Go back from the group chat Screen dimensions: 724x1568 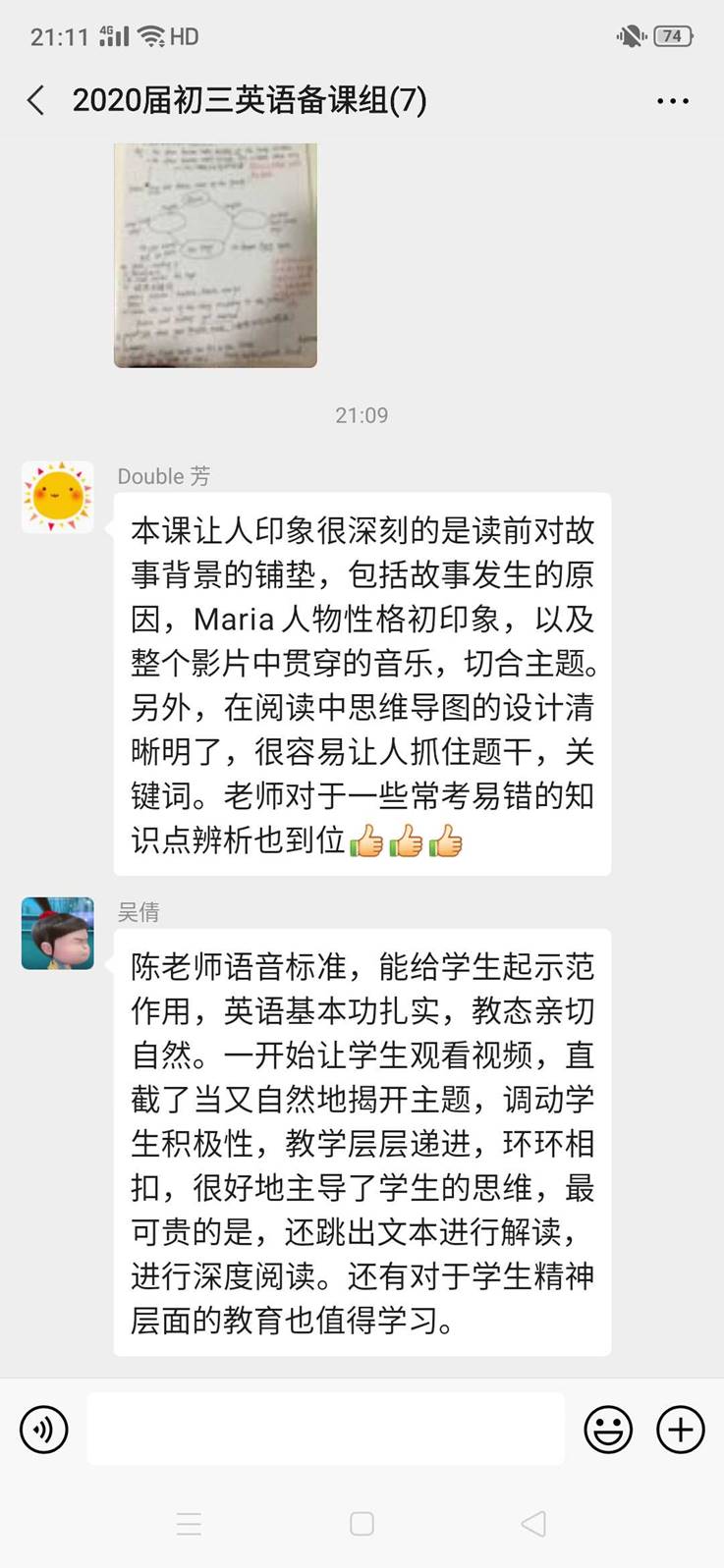coord(36,100)
